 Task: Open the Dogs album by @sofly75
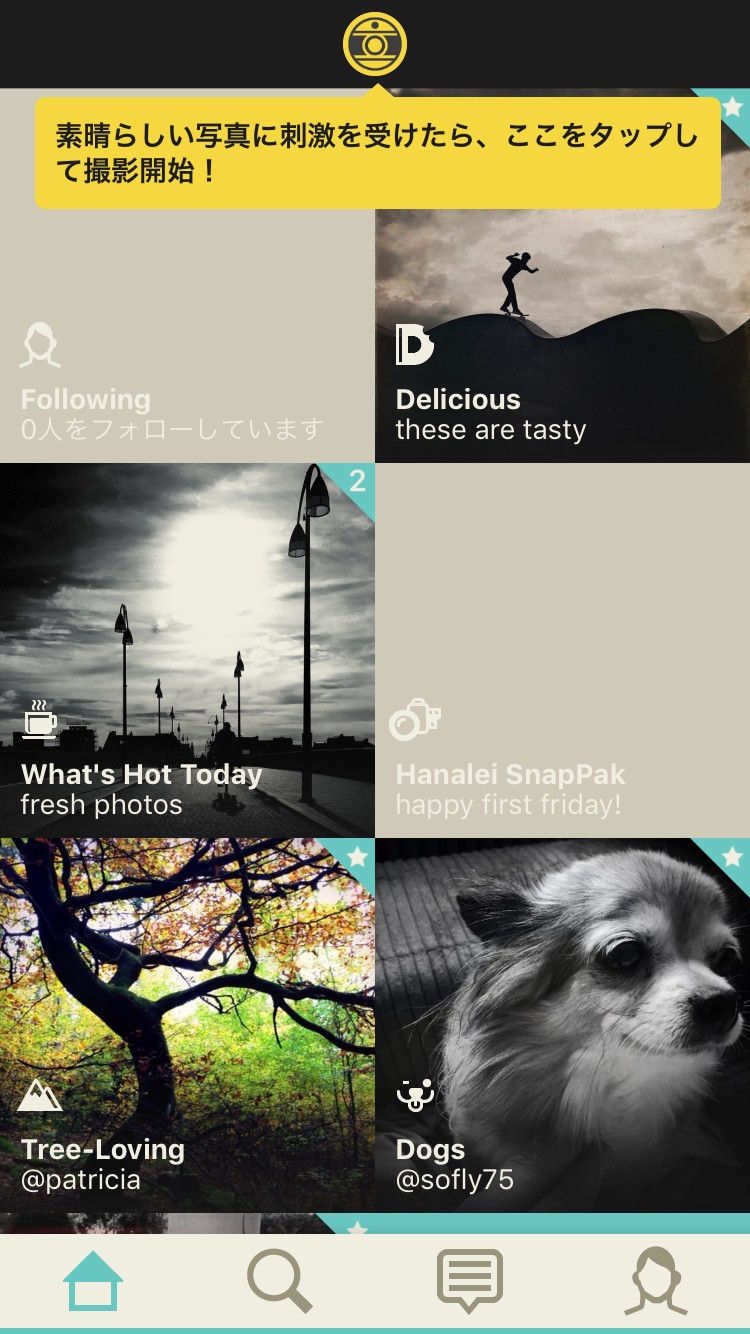point(562,1025)
